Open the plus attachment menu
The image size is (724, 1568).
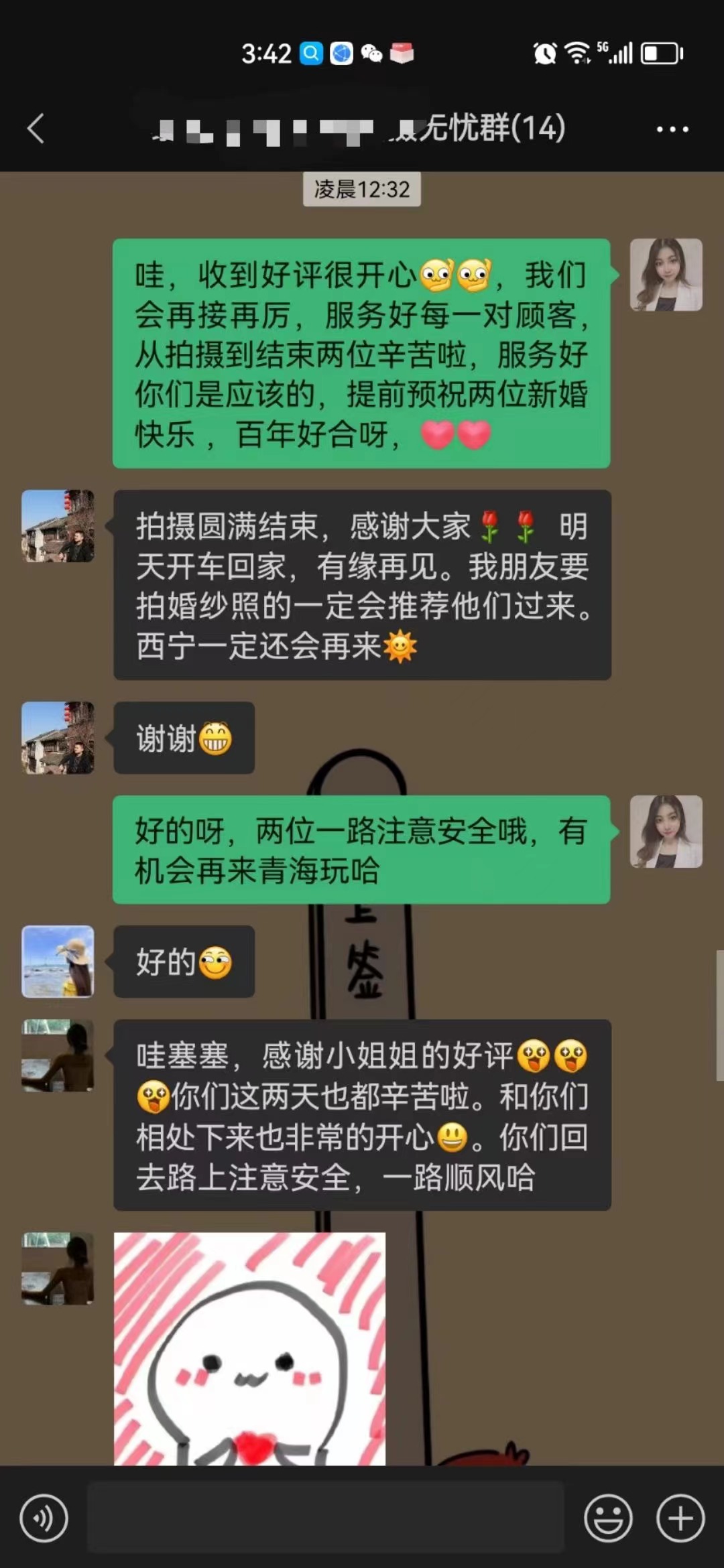[680, 1518]
